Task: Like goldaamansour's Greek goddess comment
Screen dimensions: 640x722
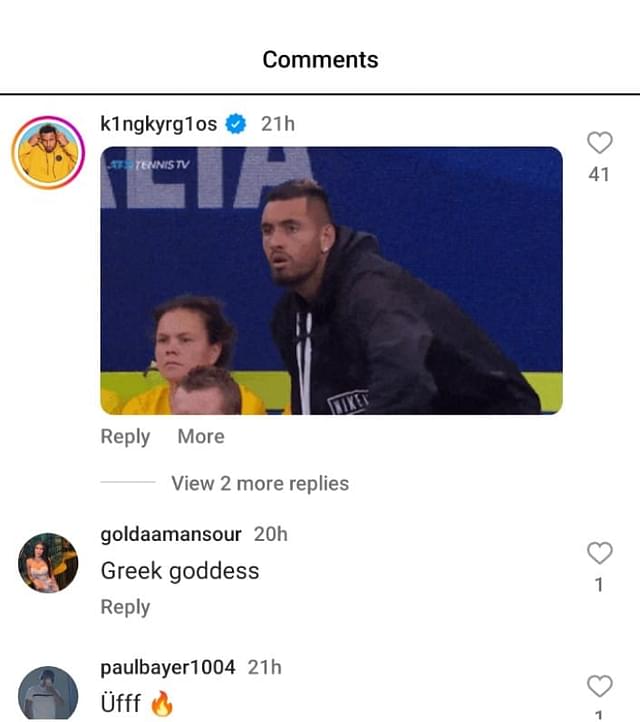Action: coord(599,553)
